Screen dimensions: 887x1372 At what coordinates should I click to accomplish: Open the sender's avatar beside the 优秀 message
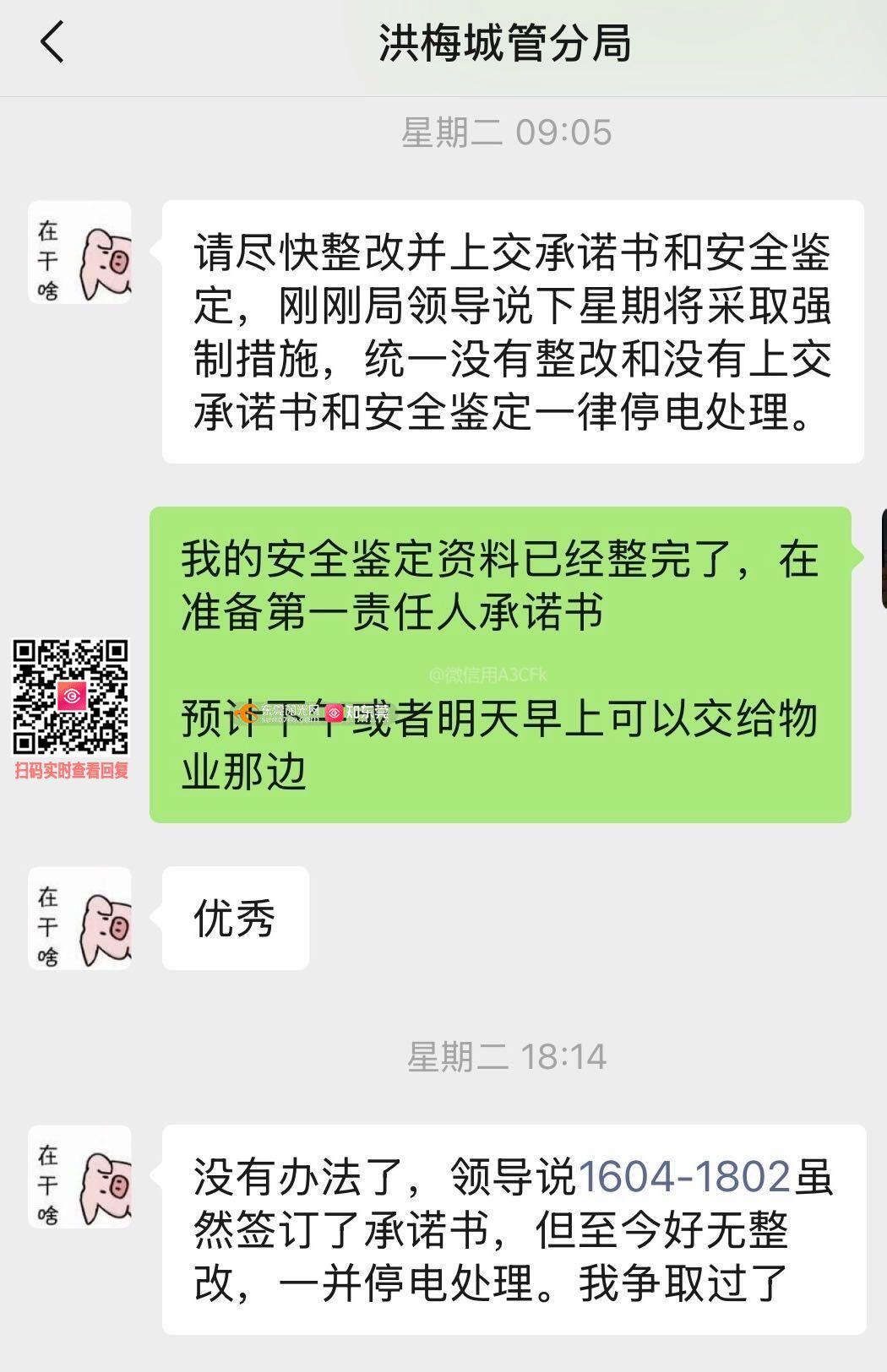[80, 919]
